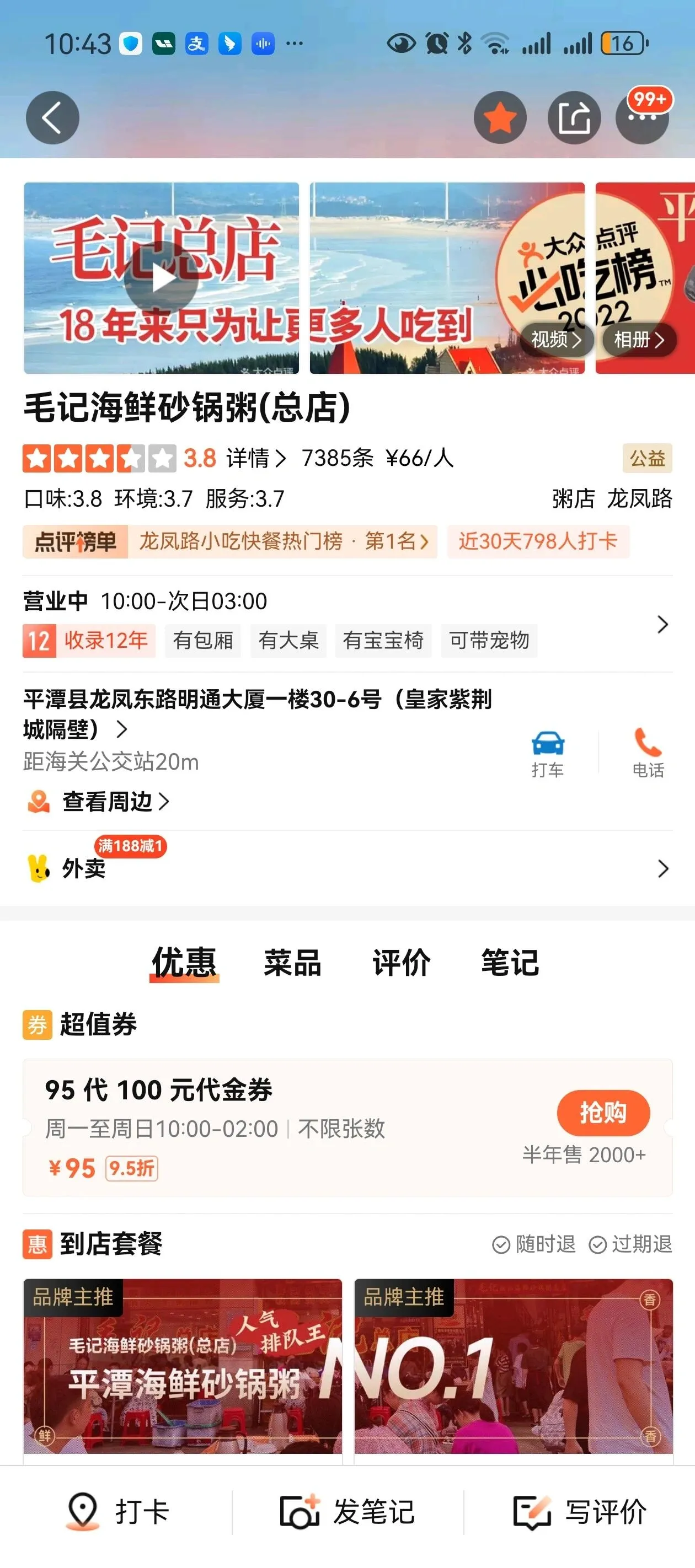This screenshot has width=695, height=1568.
Task: Share this restaurant page
Action: coord(574,117)
